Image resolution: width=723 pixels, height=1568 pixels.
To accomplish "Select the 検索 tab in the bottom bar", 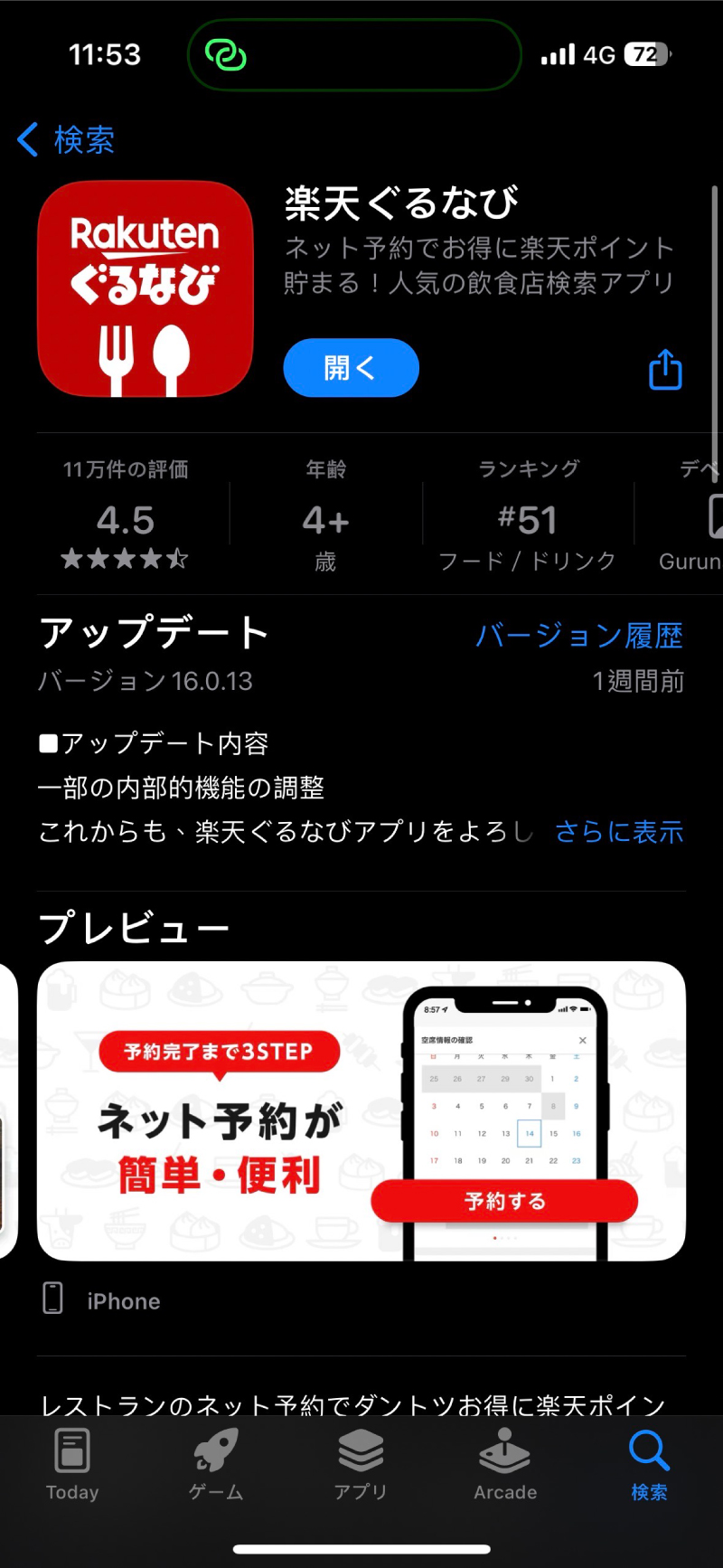I will [x=649, y=1465].
